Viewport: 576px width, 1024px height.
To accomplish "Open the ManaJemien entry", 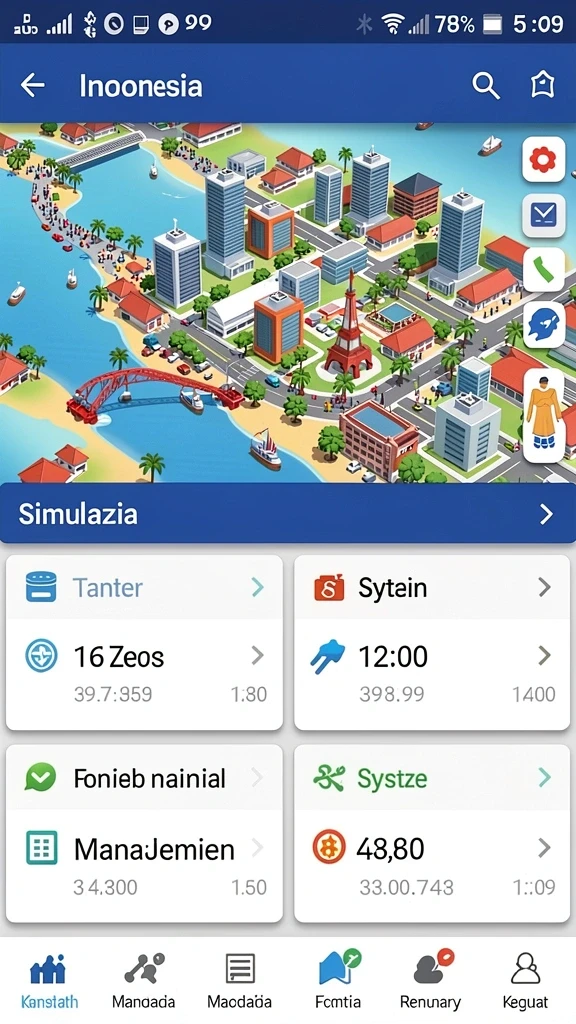I will (144, 865).
